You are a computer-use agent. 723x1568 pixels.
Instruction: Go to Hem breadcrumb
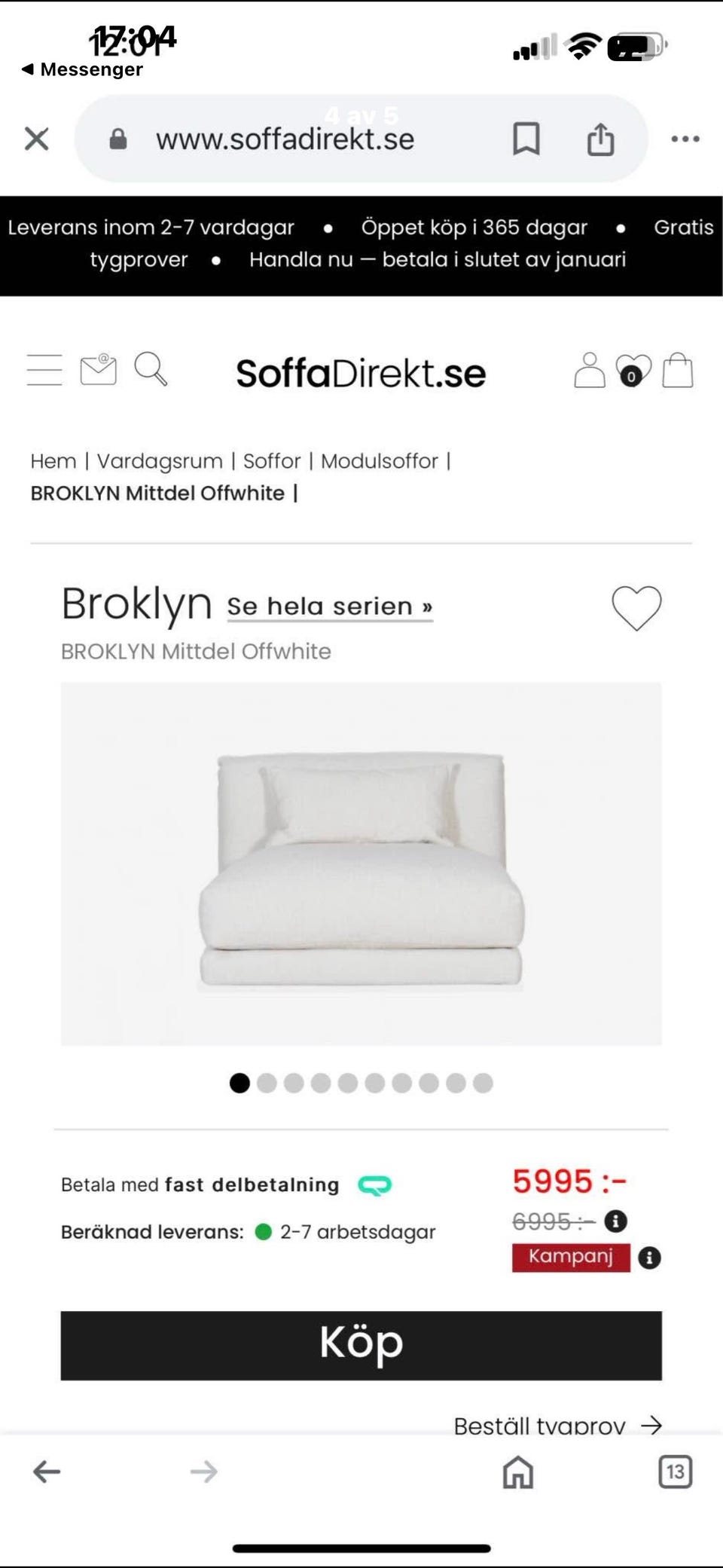click(x=53, y=460)
